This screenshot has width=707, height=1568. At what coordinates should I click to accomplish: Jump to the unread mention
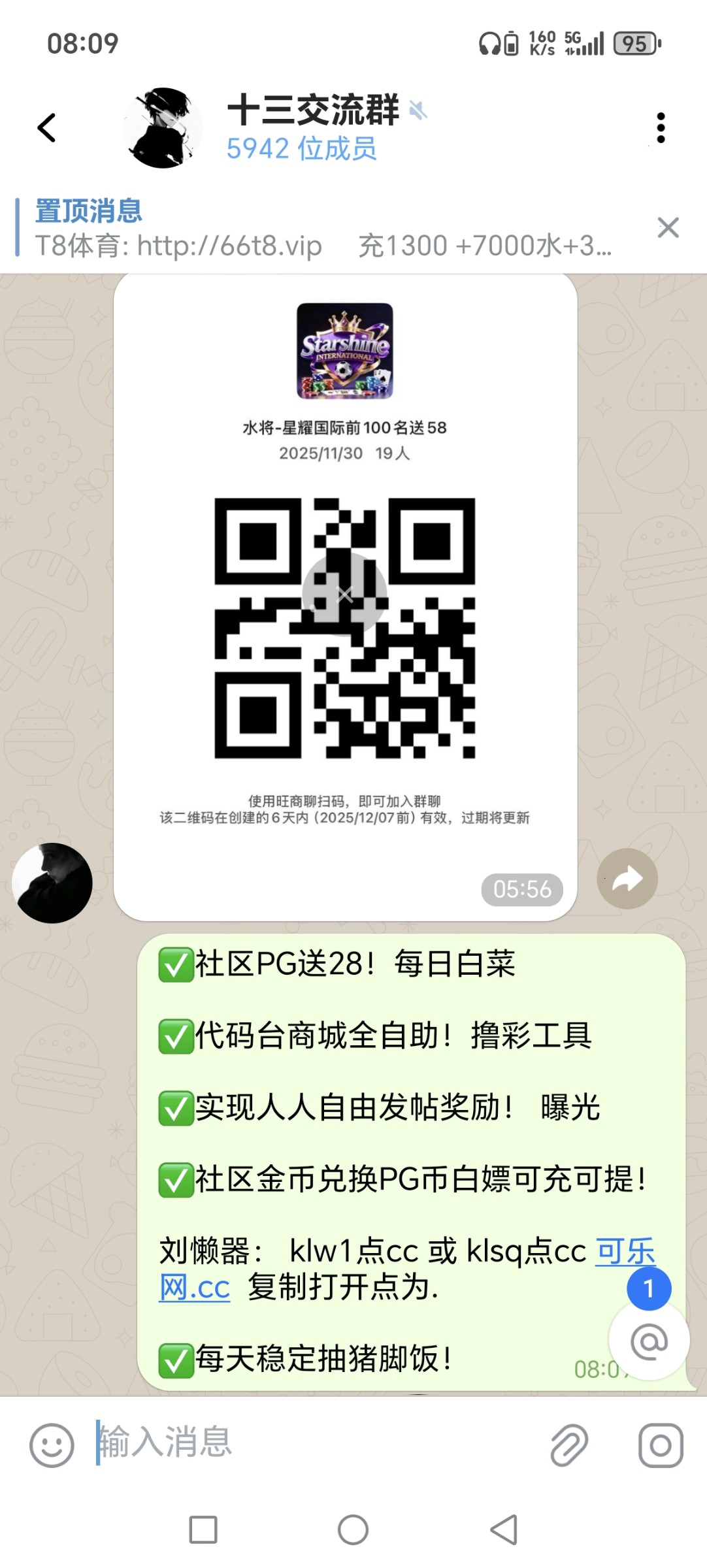coord(649,1341)
